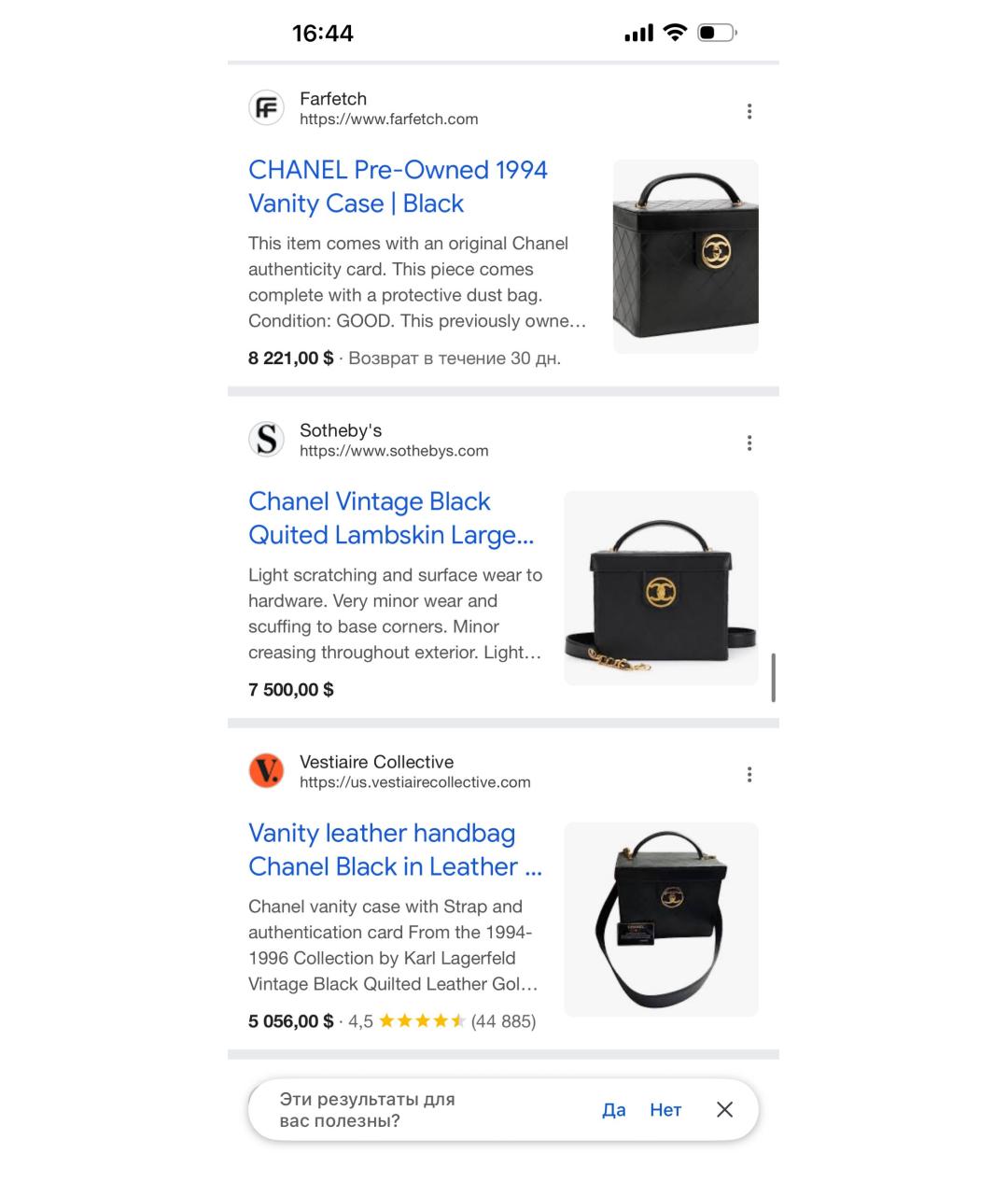Open the overflow menu for Sotheby's result
This screenshot has width=1008, height=1195.
(x=749, y=443)
